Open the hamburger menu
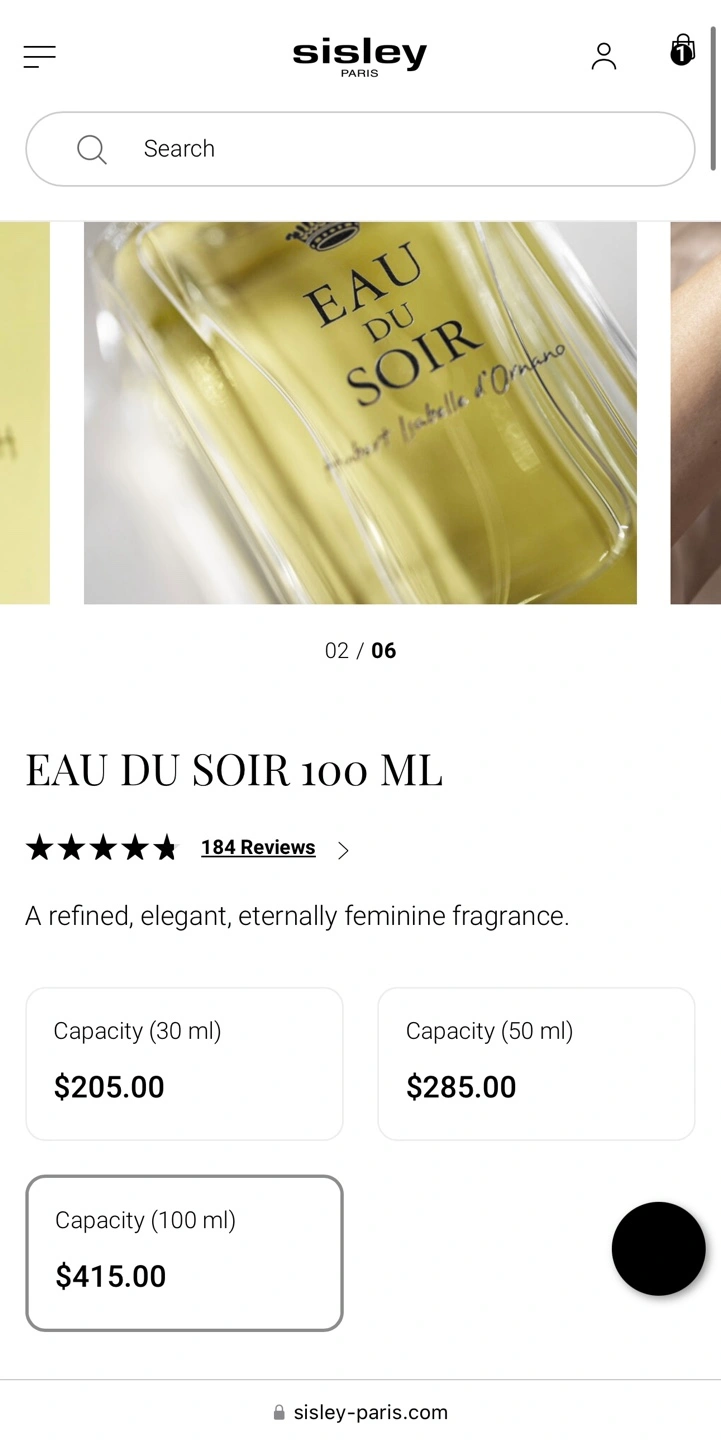Image resolution: width=721 pixels, height=1440 pixels. click(40, 56)
